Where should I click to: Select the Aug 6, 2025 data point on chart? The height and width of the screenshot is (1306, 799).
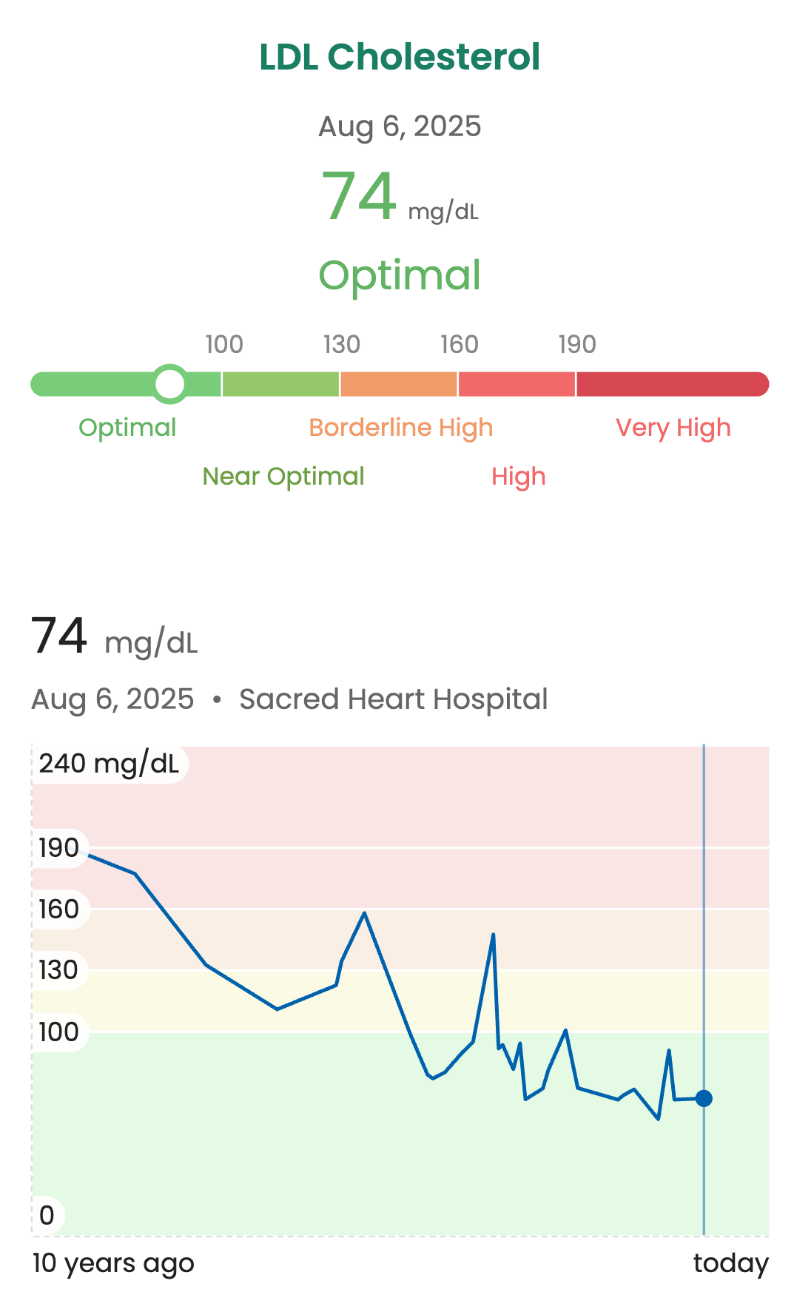point(704,1098)
